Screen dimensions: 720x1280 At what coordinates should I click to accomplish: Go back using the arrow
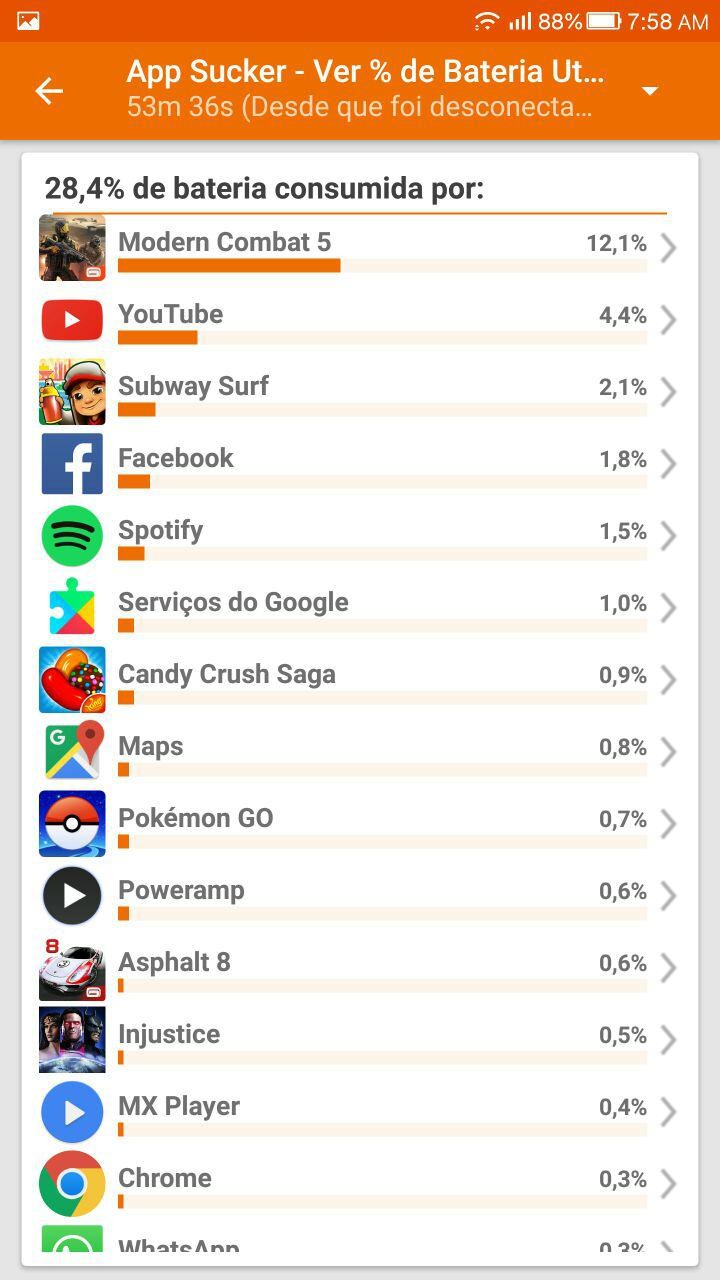click(49, 91)
